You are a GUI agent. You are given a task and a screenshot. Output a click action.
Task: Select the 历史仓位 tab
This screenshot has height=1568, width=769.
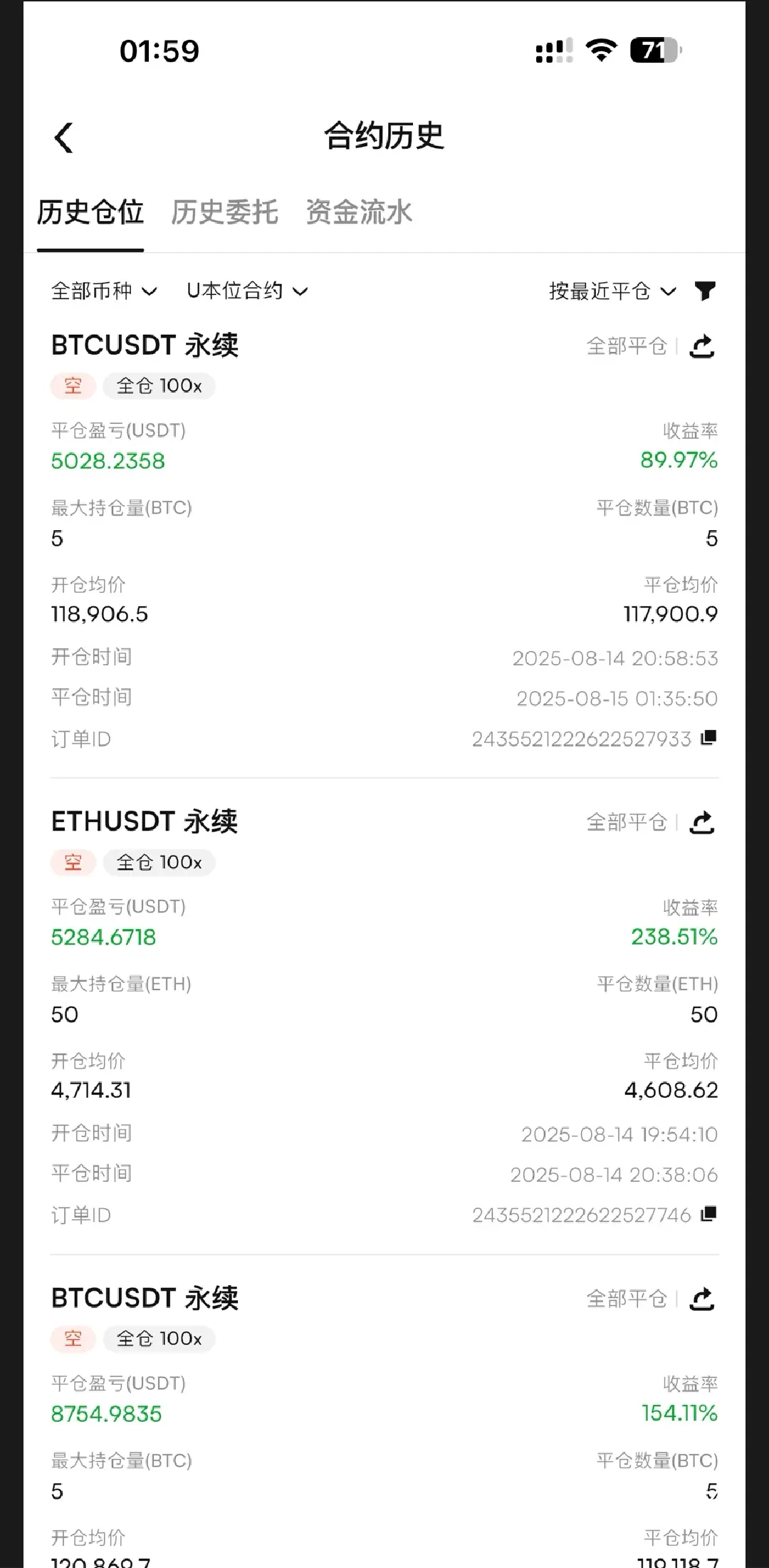click(x=90, y=212)
